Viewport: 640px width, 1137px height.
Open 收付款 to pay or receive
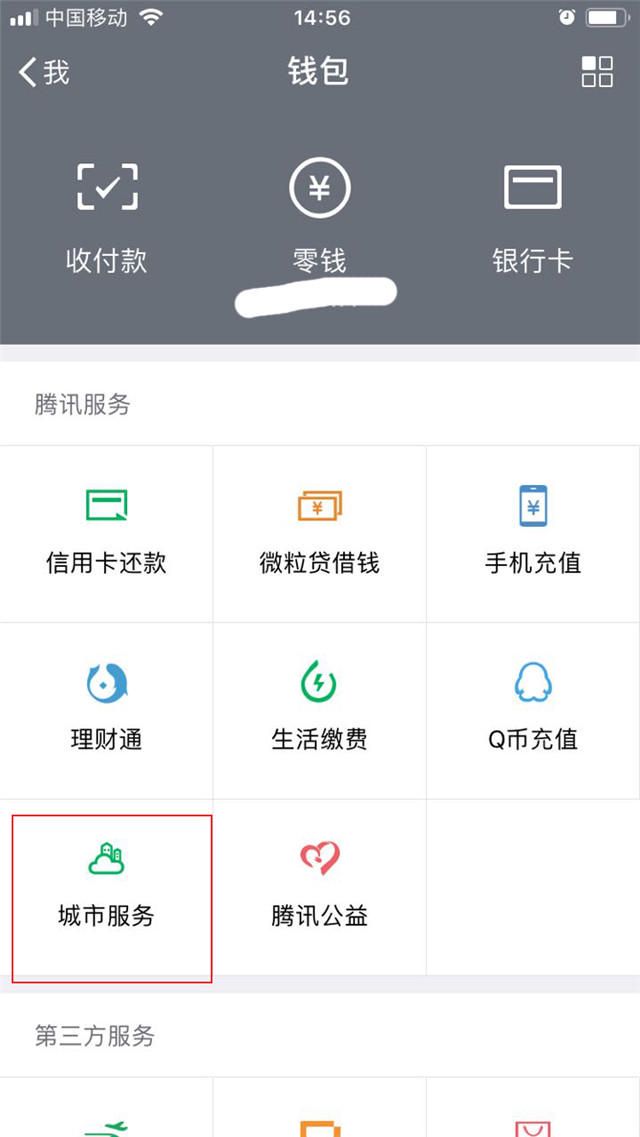tap(107, 218)
